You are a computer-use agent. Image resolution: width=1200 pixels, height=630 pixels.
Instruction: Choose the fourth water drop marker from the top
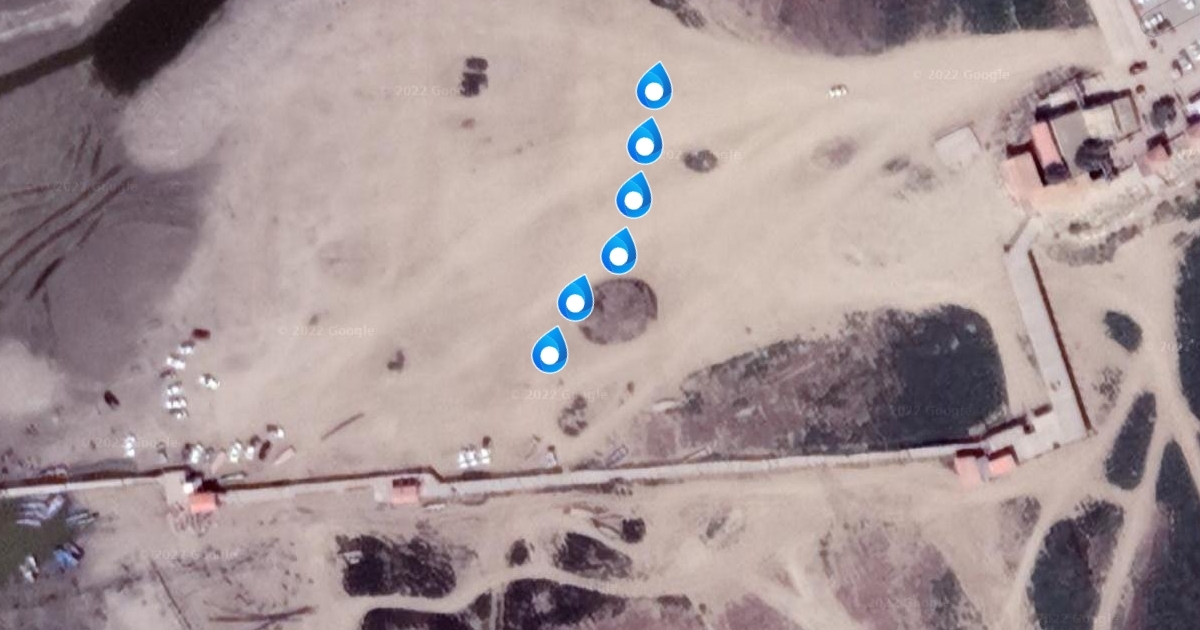[619, 253]
